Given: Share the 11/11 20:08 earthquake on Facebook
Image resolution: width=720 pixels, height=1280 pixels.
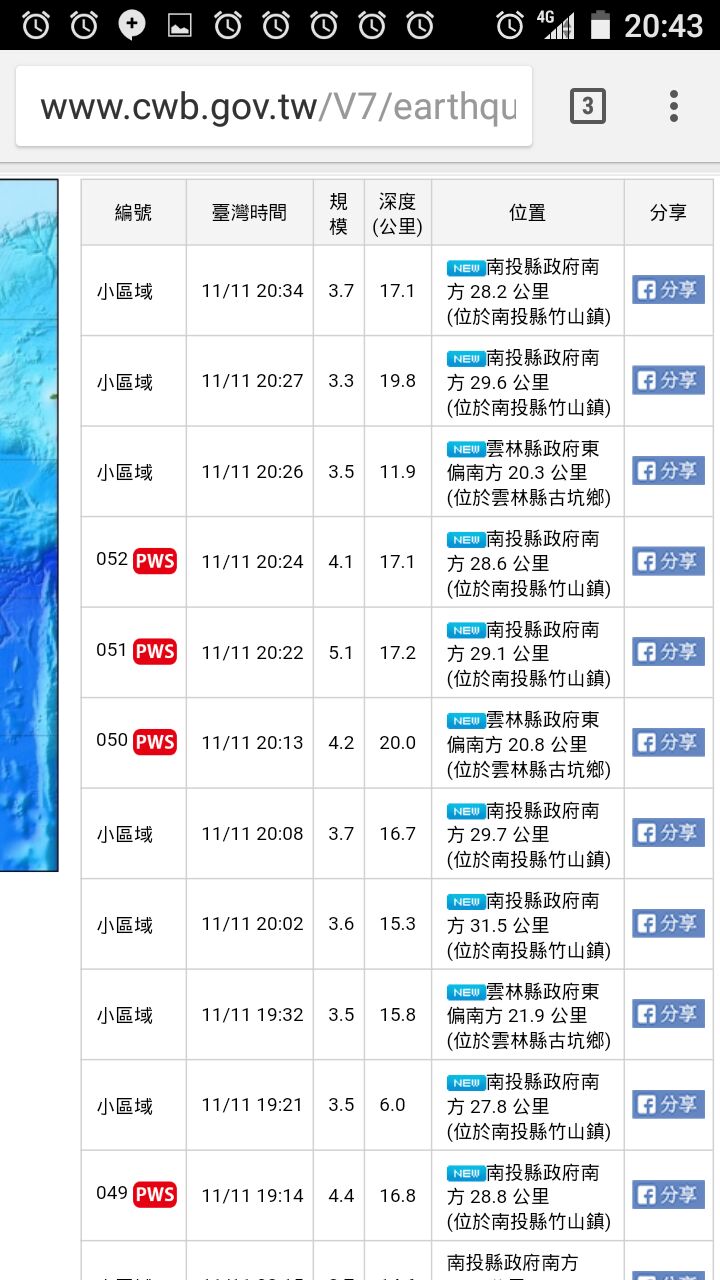Looking at the screenshot, I should [668, 833].
